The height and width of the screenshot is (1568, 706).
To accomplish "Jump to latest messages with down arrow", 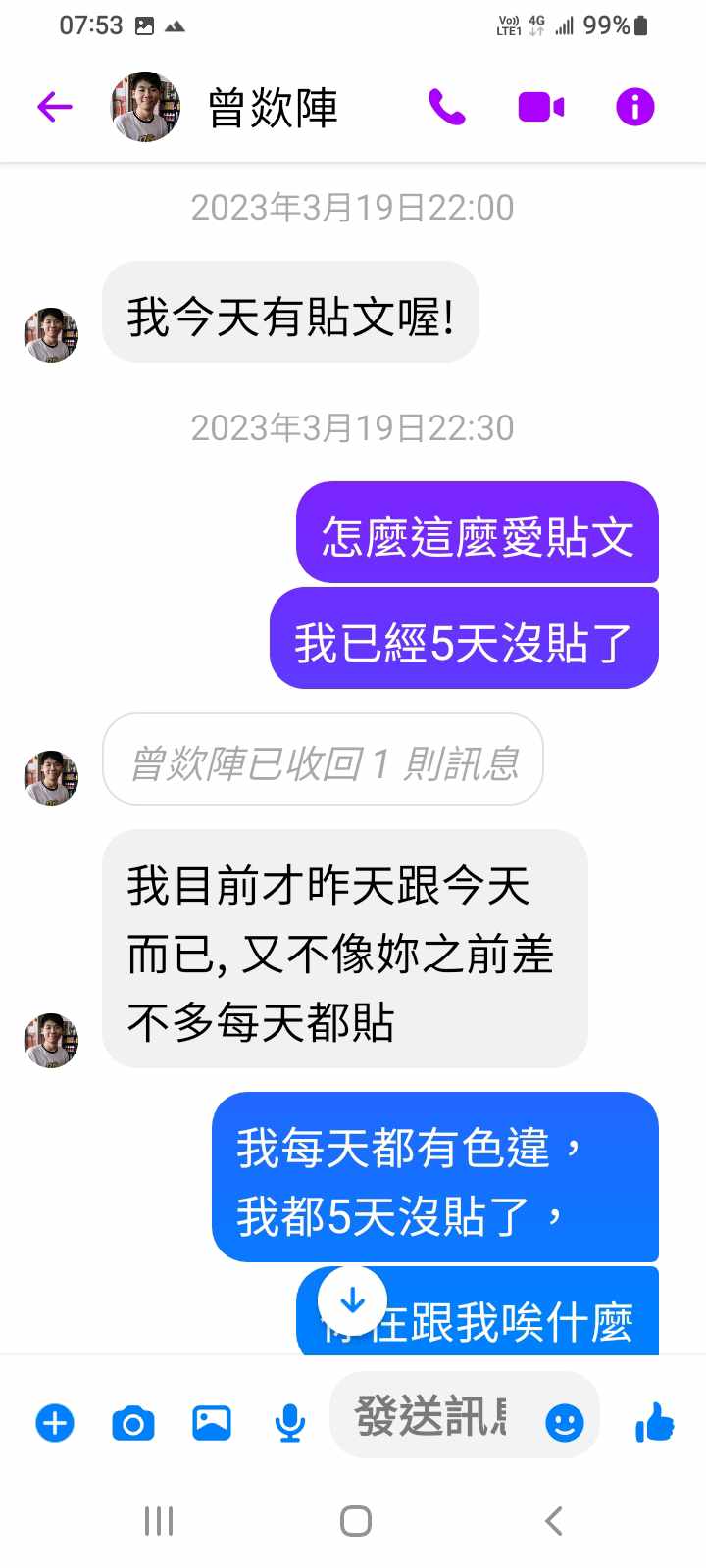I will tap(352, 1300).
